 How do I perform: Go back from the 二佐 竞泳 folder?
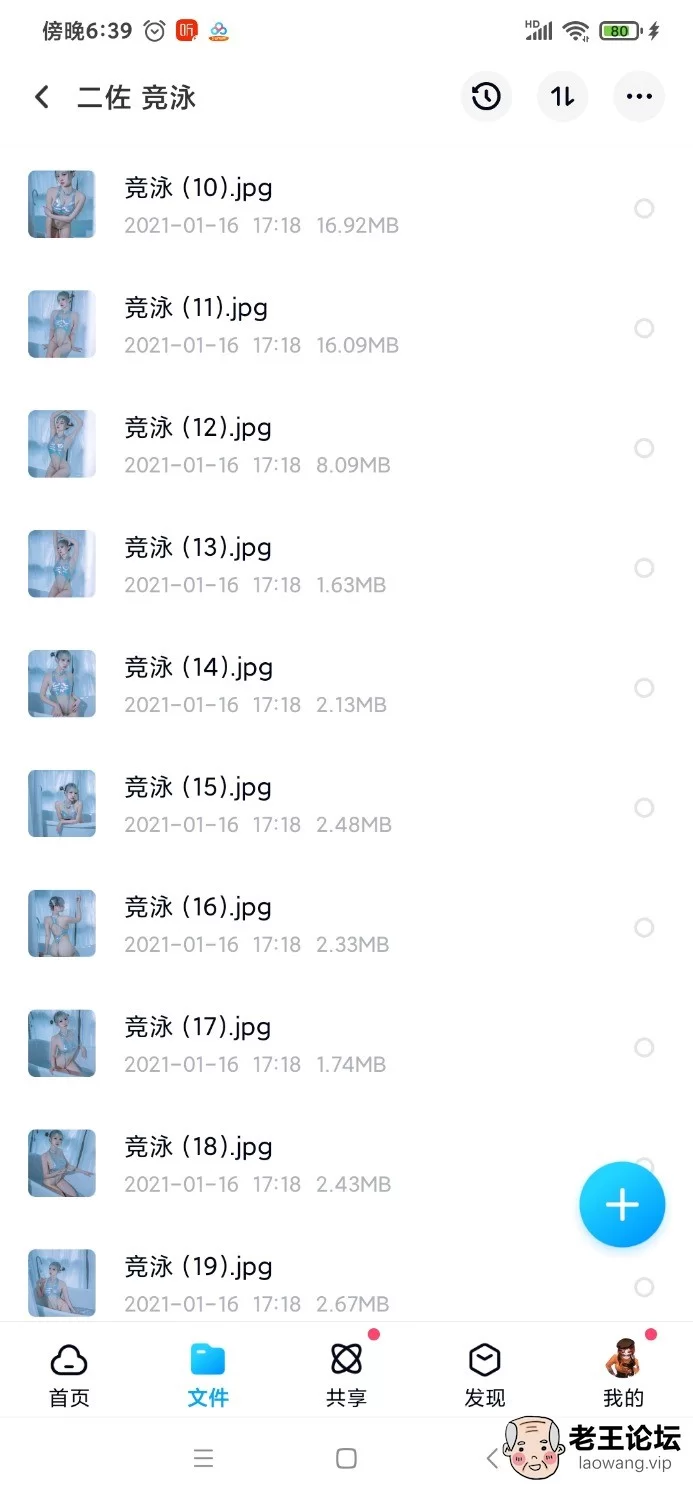[x=41, y=97]
